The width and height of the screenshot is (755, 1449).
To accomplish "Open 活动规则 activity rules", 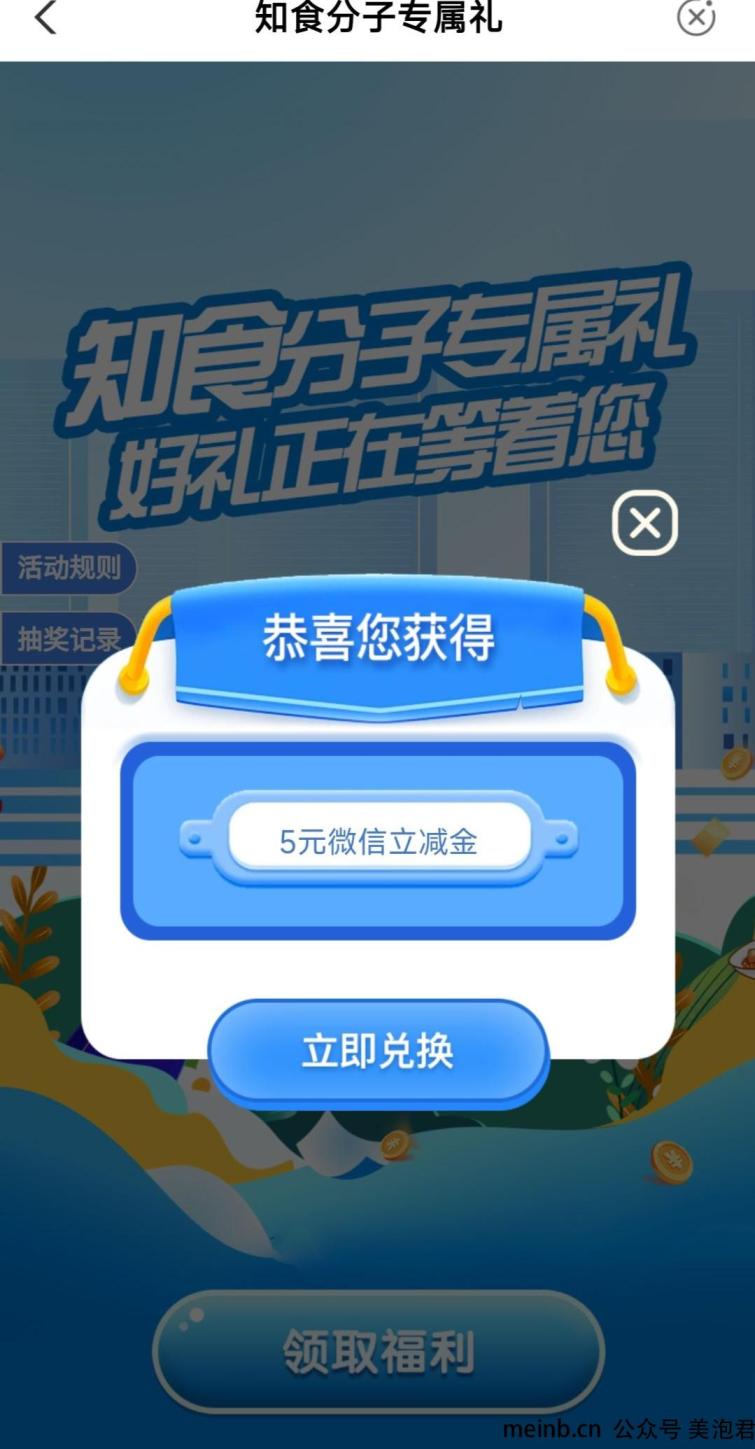I will [x=67, y=568].
